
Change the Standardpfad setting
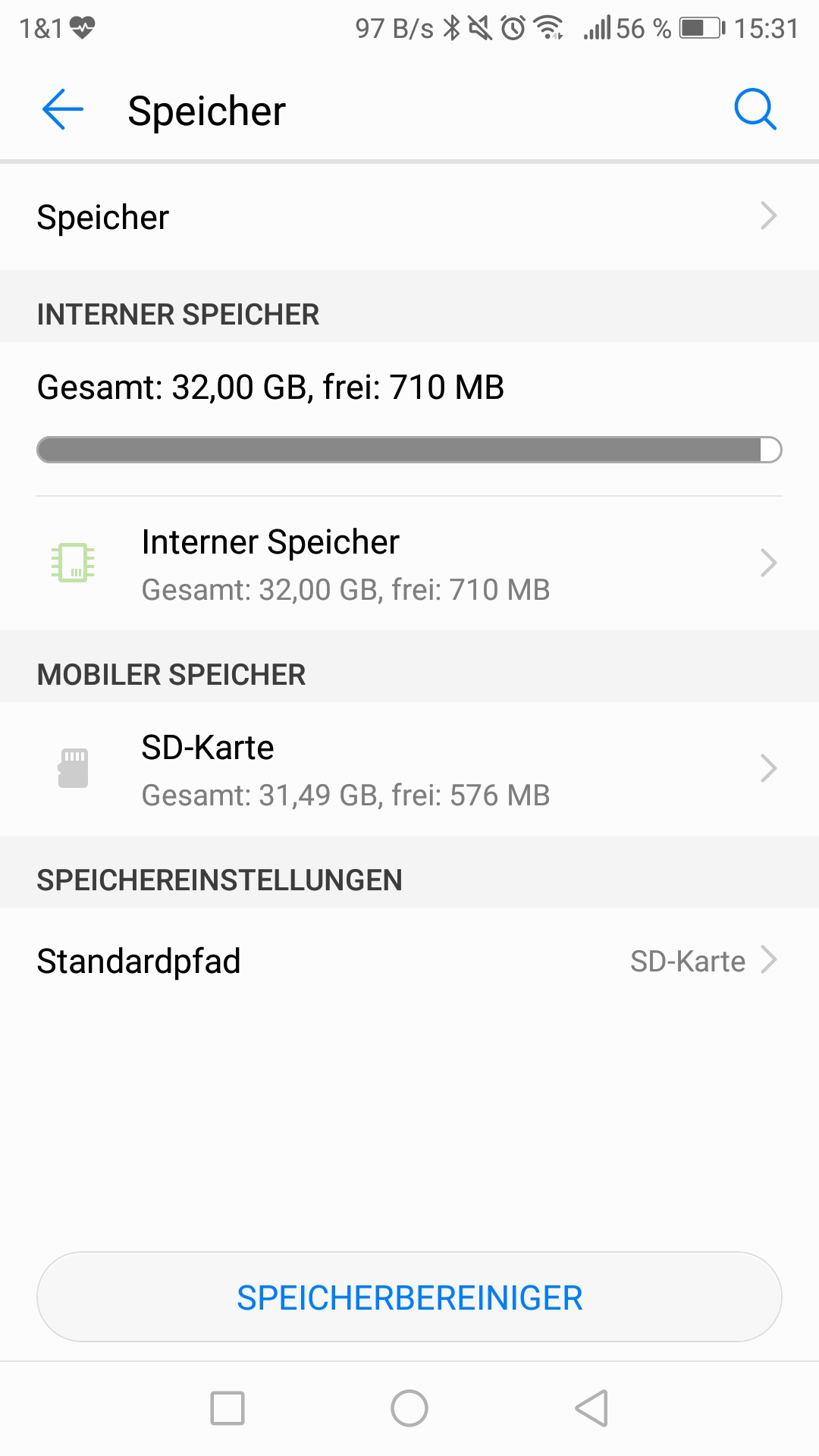(x=409, y=961)
